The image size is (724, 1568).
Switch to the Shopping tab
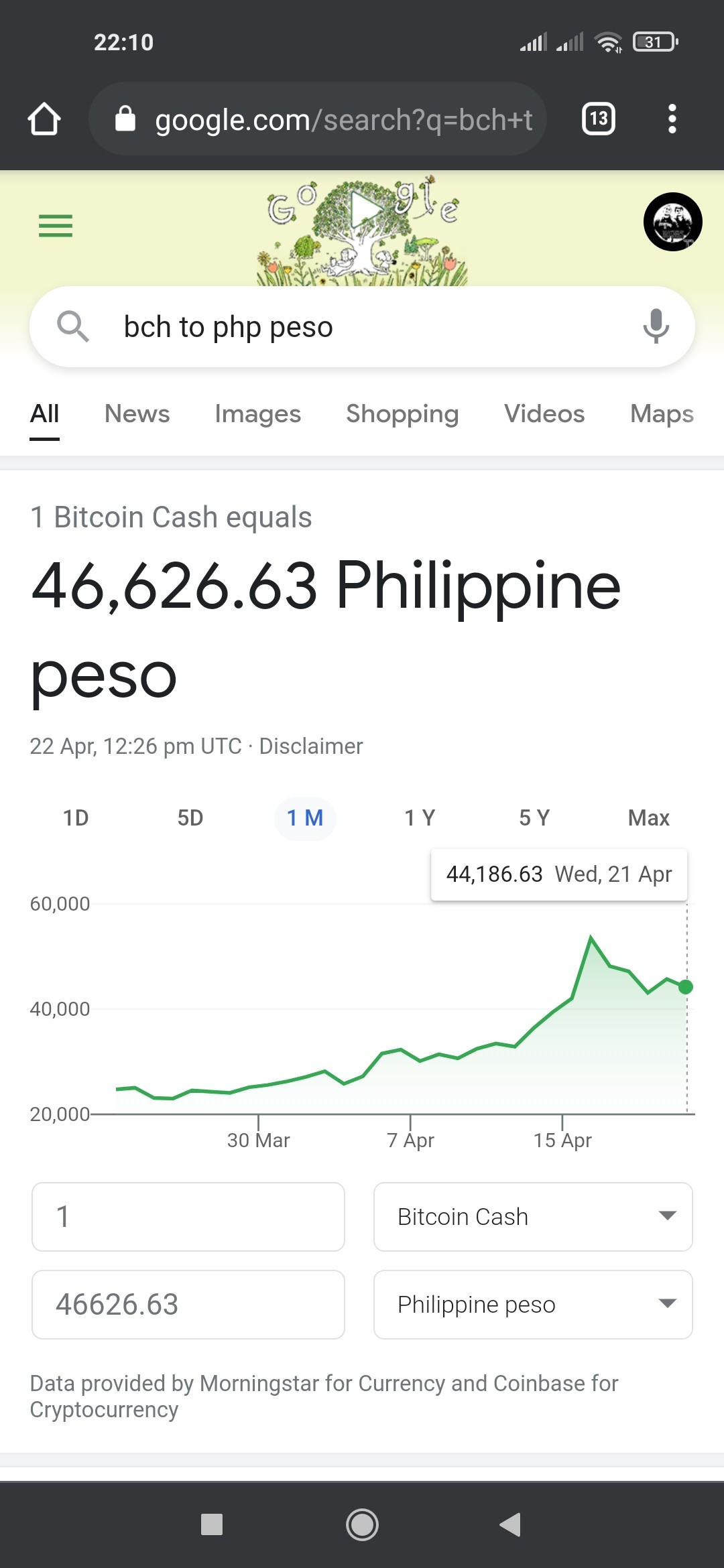point(402,414)
